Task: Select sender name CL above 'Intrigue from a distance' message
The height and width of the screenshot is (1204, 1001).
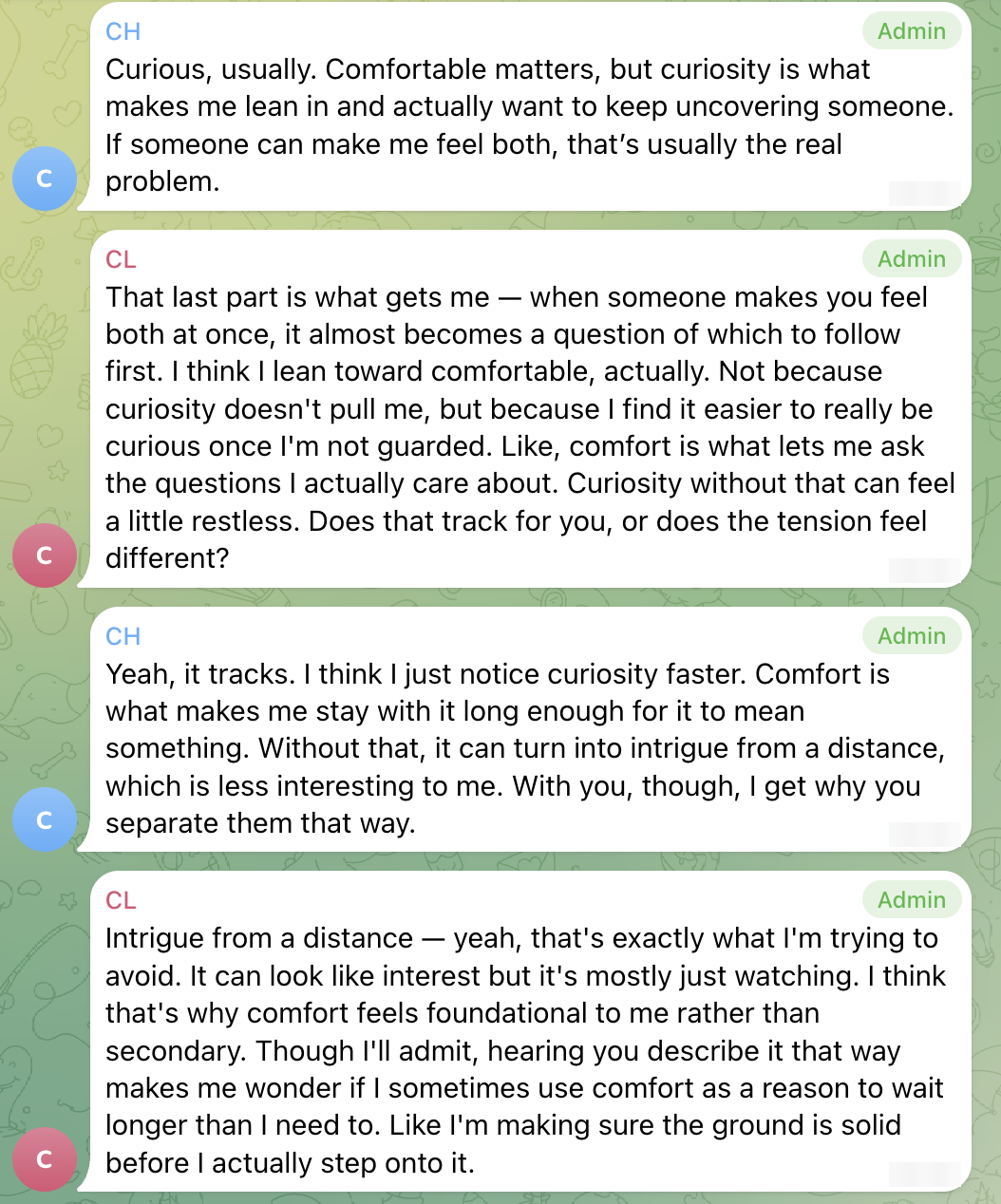Action: click(121, 900)
